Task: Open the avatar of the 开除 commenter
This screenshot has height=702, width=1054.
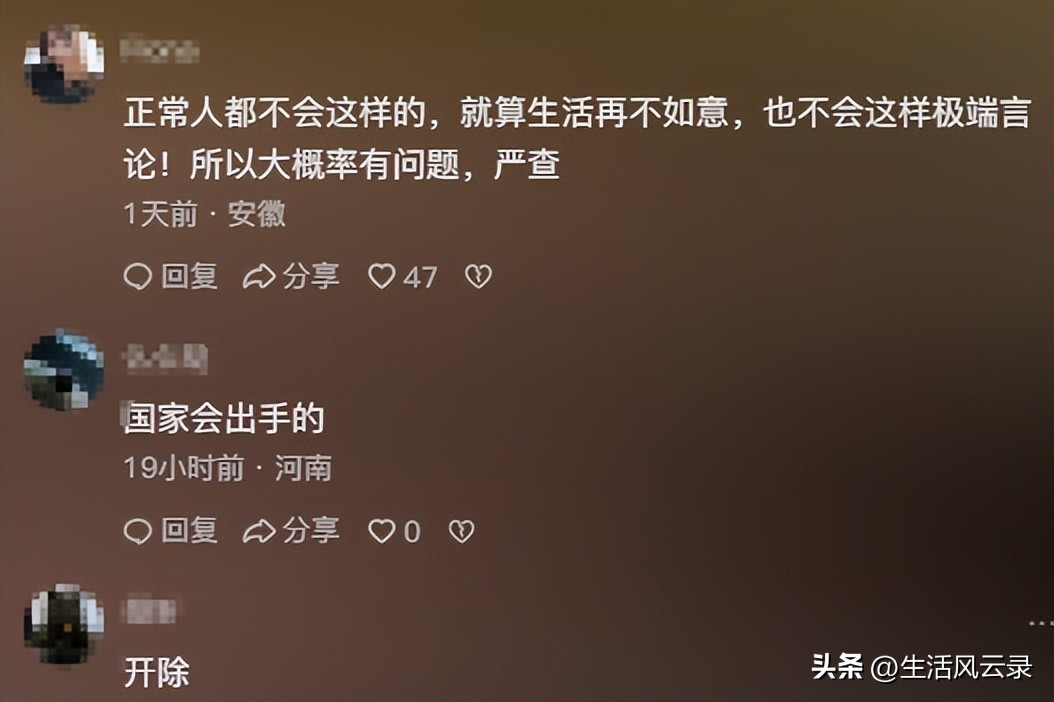Action: (64, 623)
